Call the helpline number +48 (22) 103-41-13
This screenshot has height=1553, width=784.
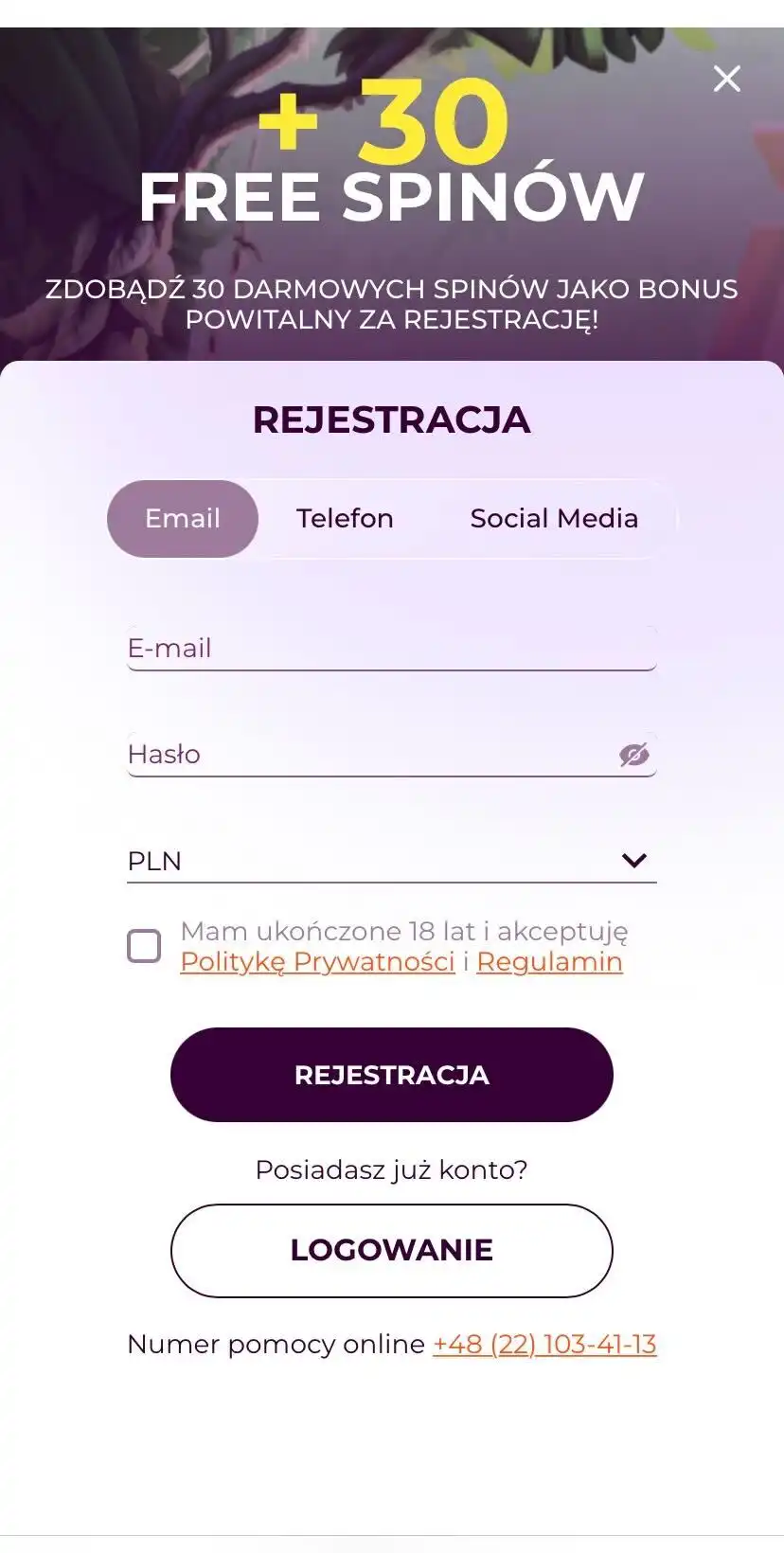point(544,1345)
